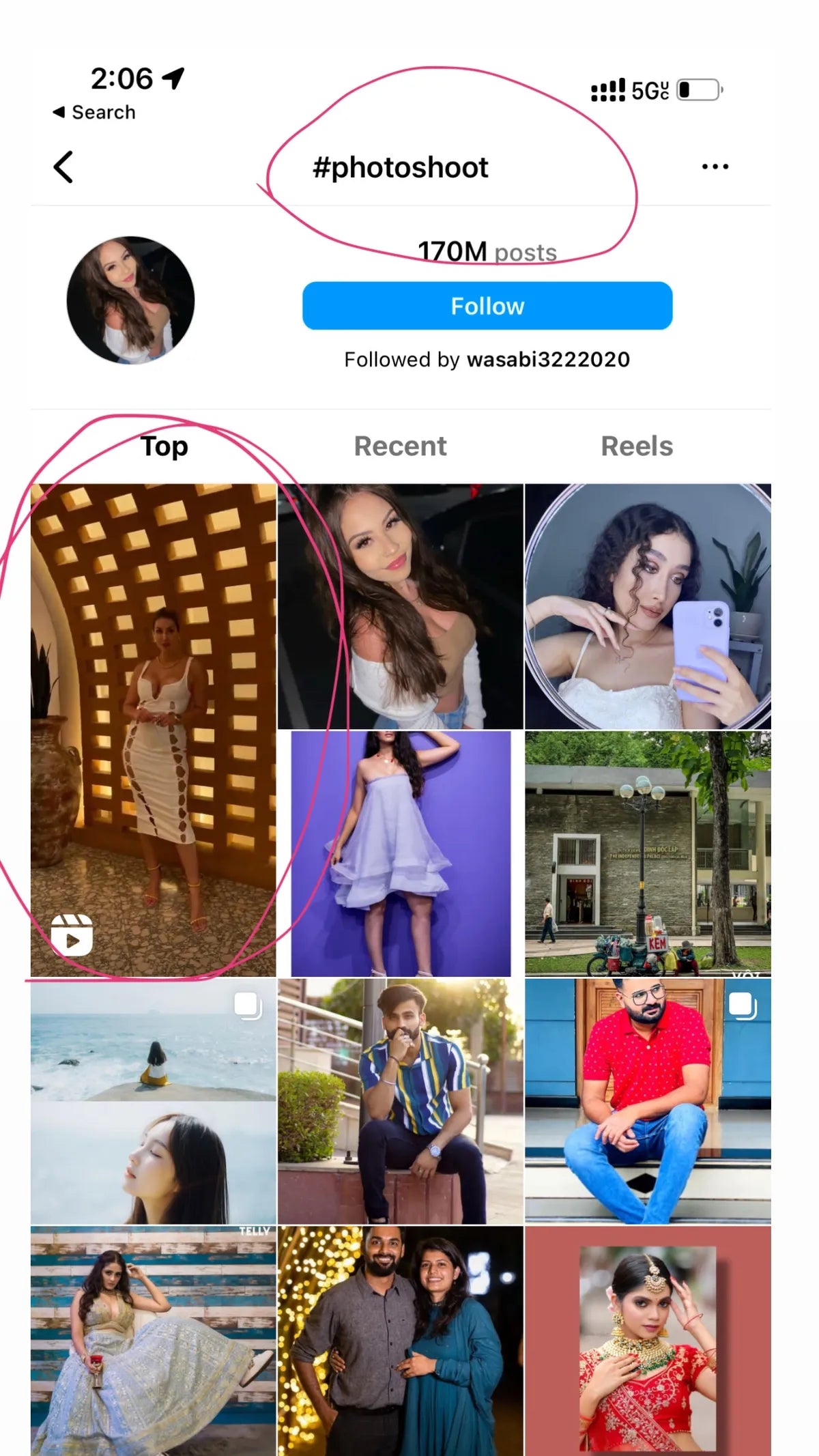The image size is (819, 1456).
Task: Open the seaside carousel post
Action: click(154, 1100)
